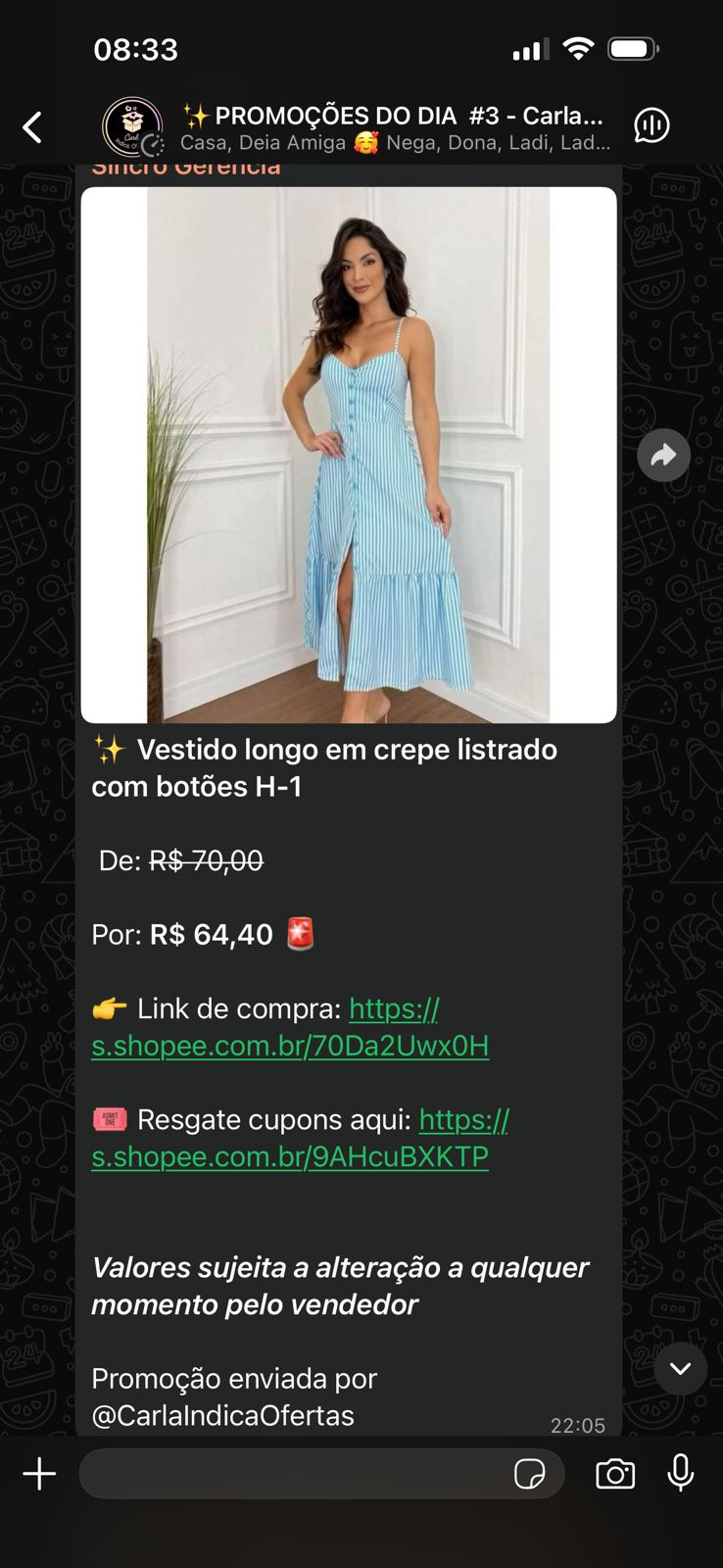
Task: Tap the channel mute speaker icon in header
Action: pyautogui.click(x=651, y=125)
